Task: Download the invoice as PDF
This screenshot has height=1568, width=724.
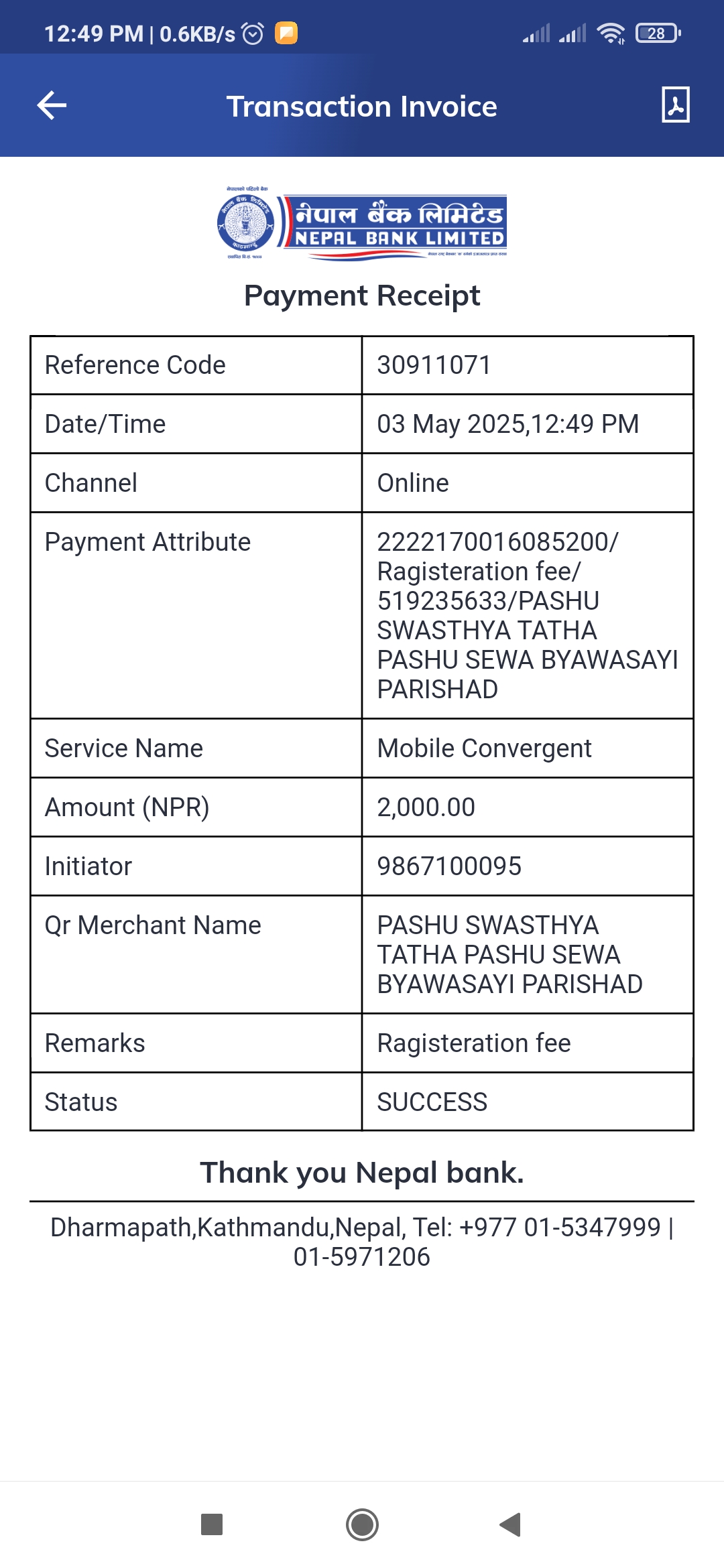Action: coord(676,105)
